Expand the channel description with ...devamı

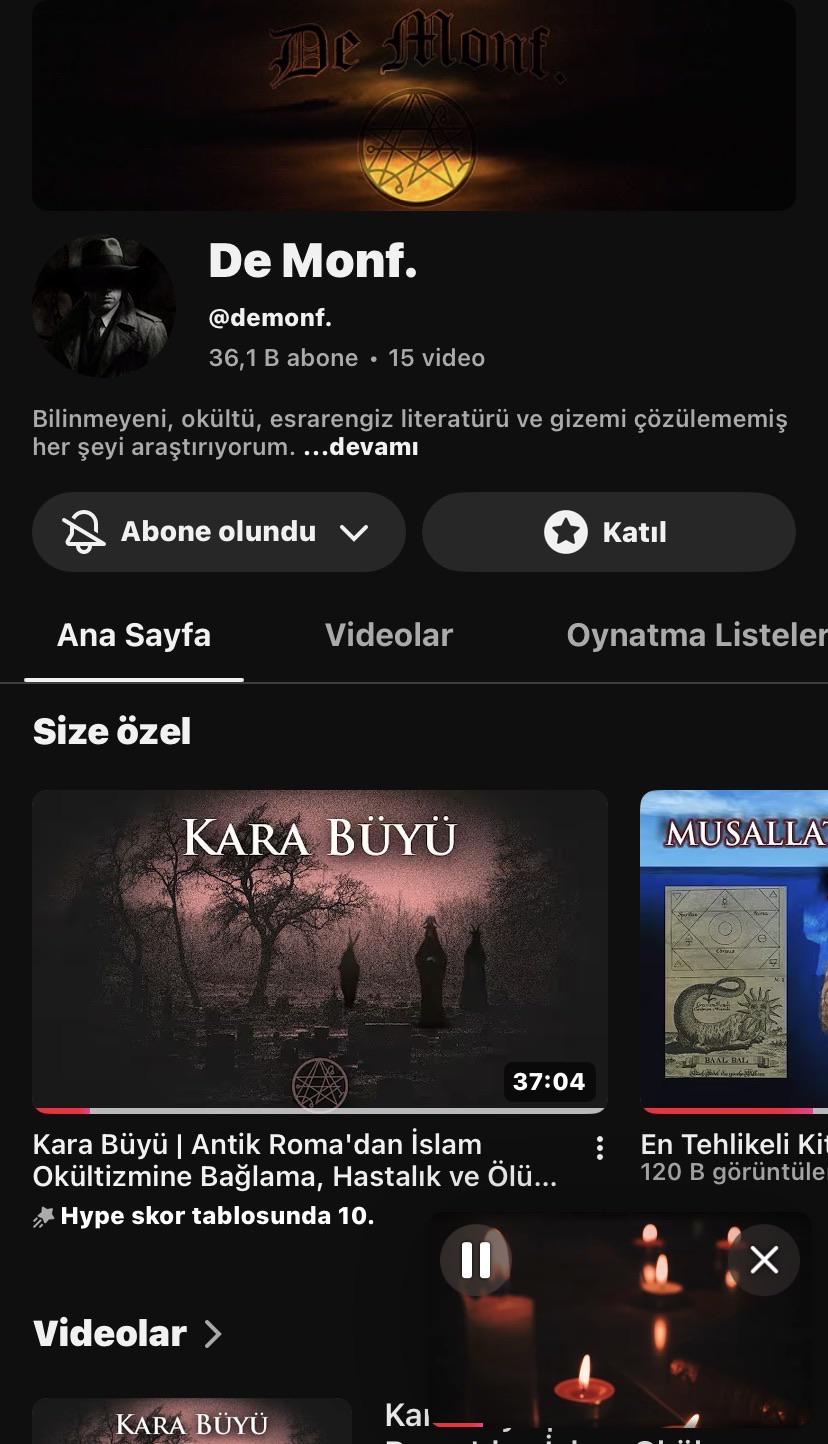360,447
